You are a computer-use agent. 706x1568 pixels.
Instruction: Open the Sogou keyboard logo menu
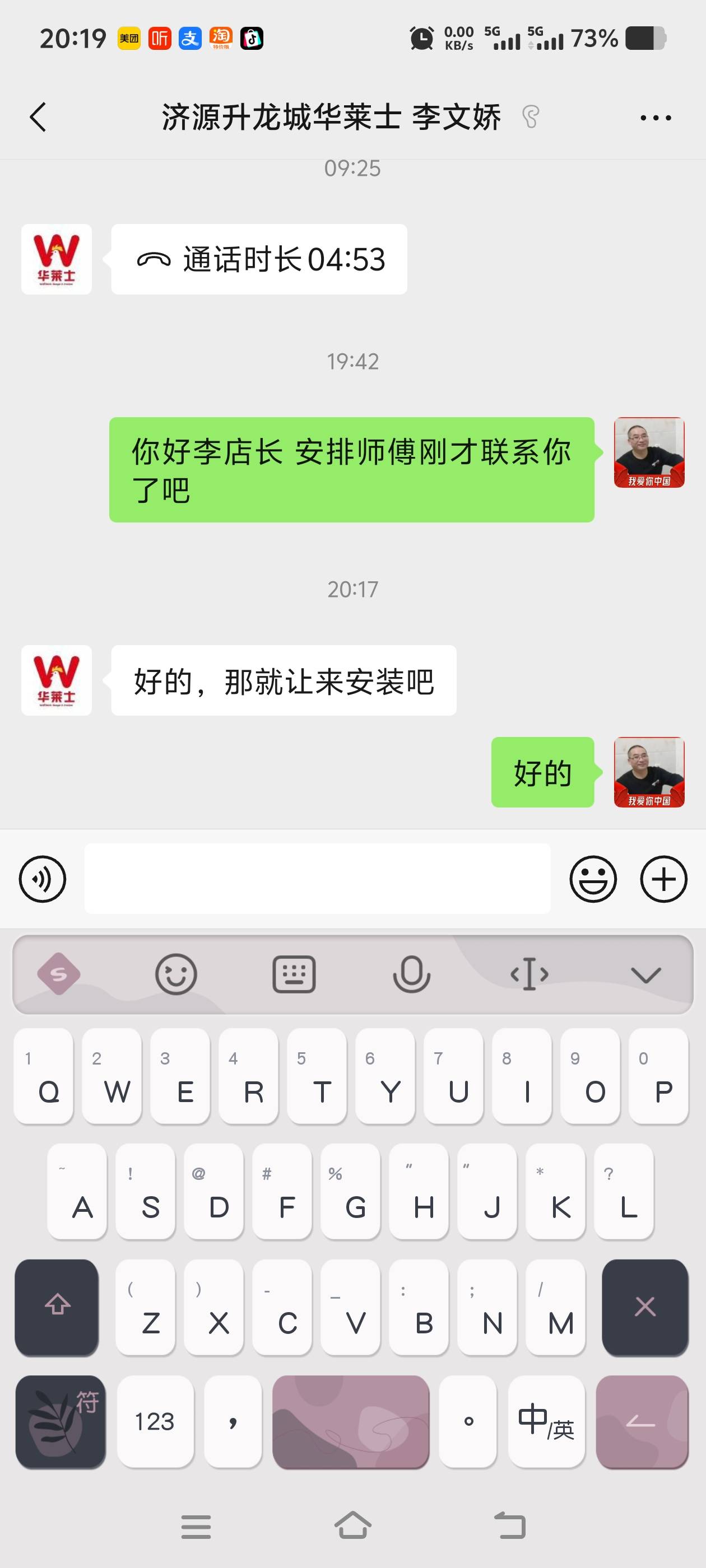point(58,974)
